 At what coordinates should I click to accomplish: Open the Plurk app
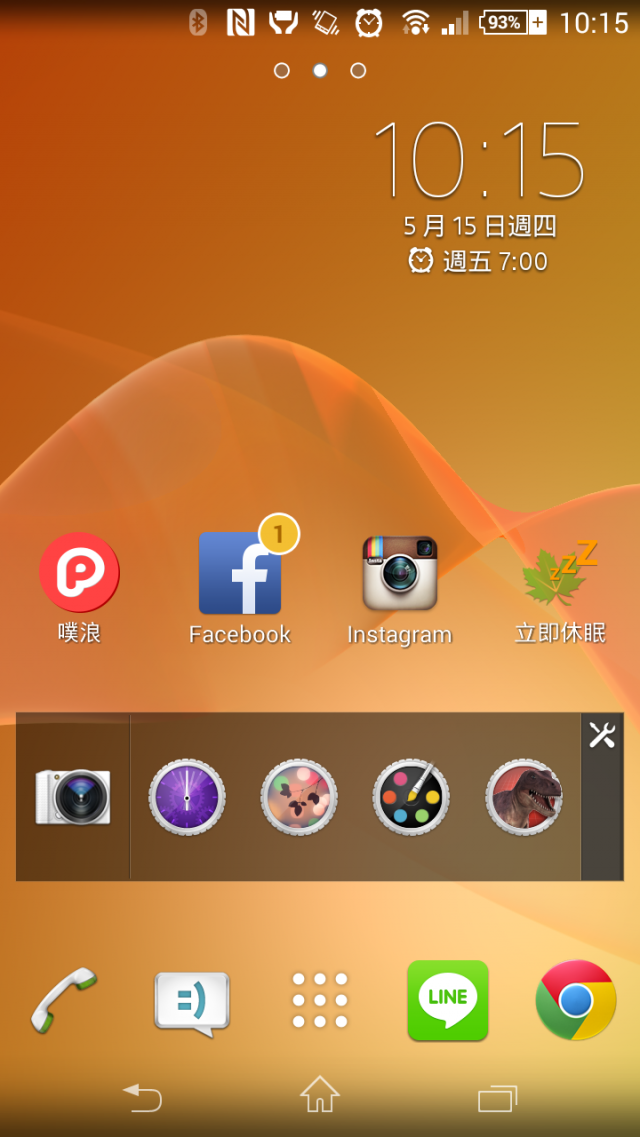79,573
